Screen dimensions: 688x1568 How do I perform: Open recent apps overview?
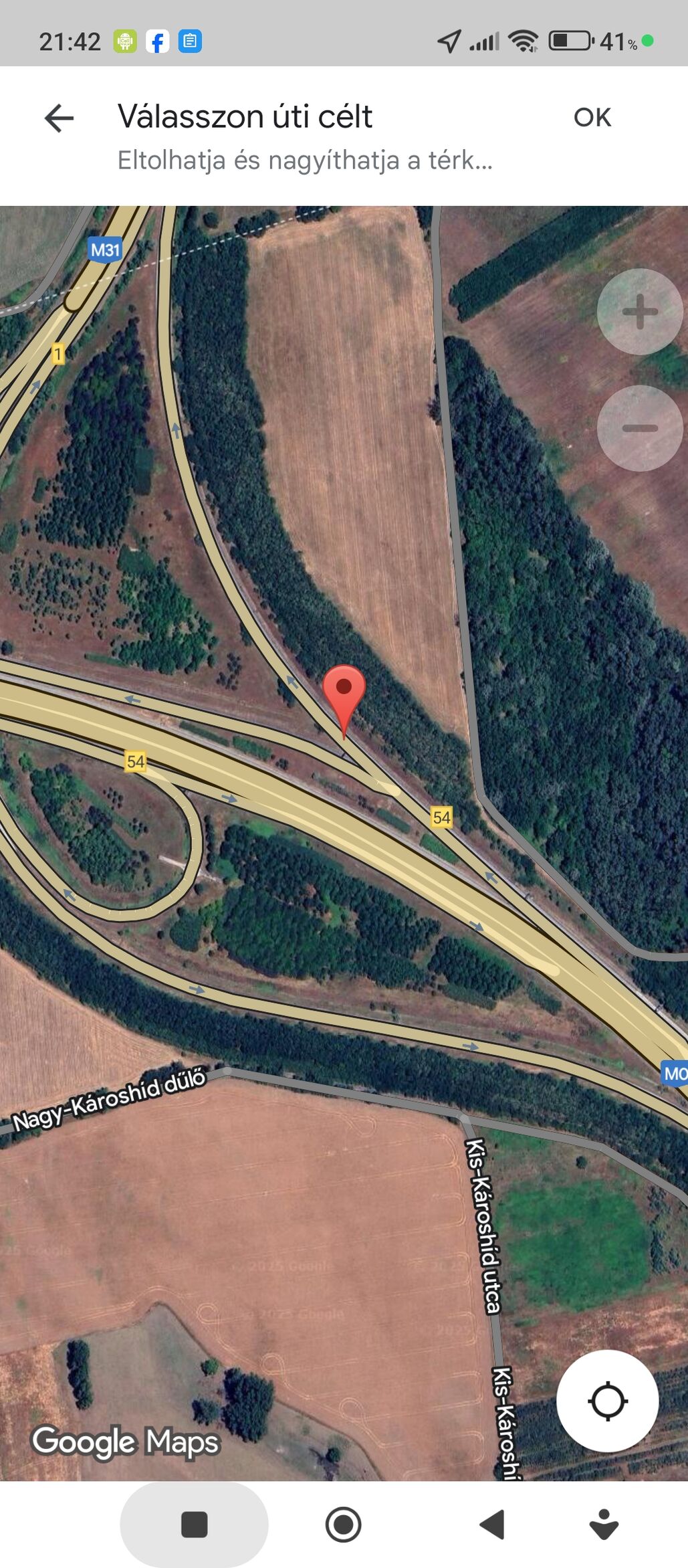(194, 1525)
